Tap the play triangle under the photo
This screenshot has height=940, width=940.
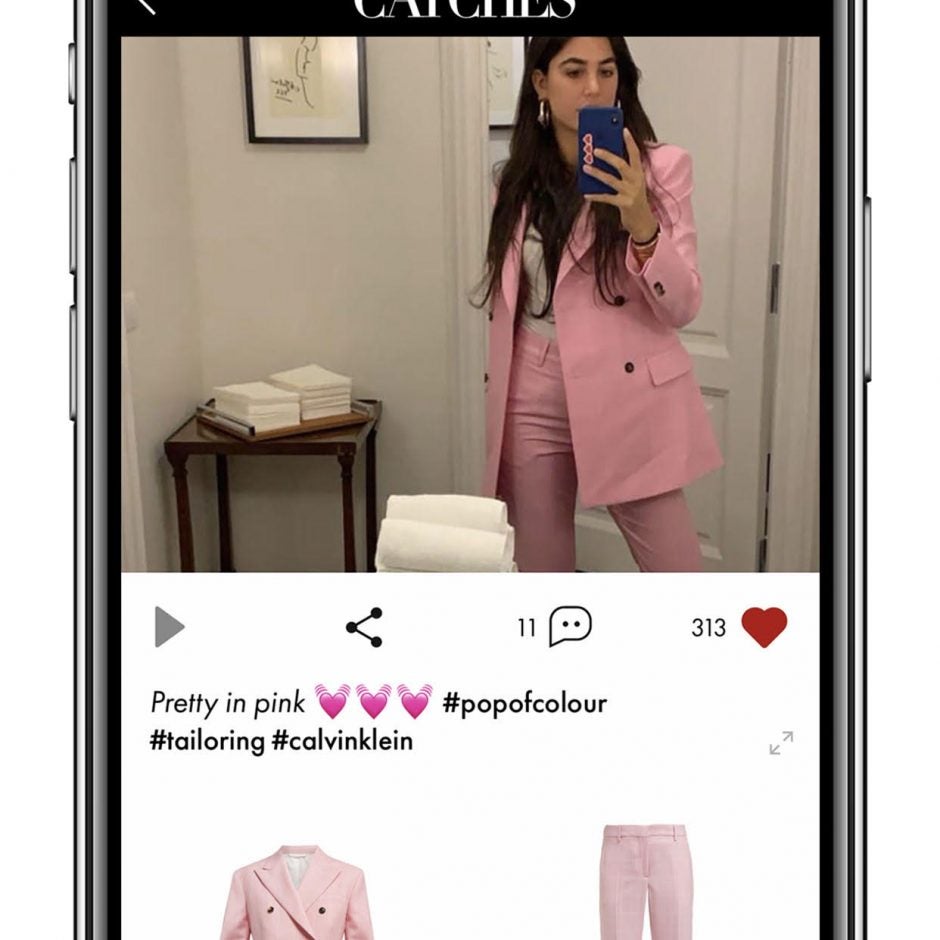pyautogui.click(x=169, y=628)
